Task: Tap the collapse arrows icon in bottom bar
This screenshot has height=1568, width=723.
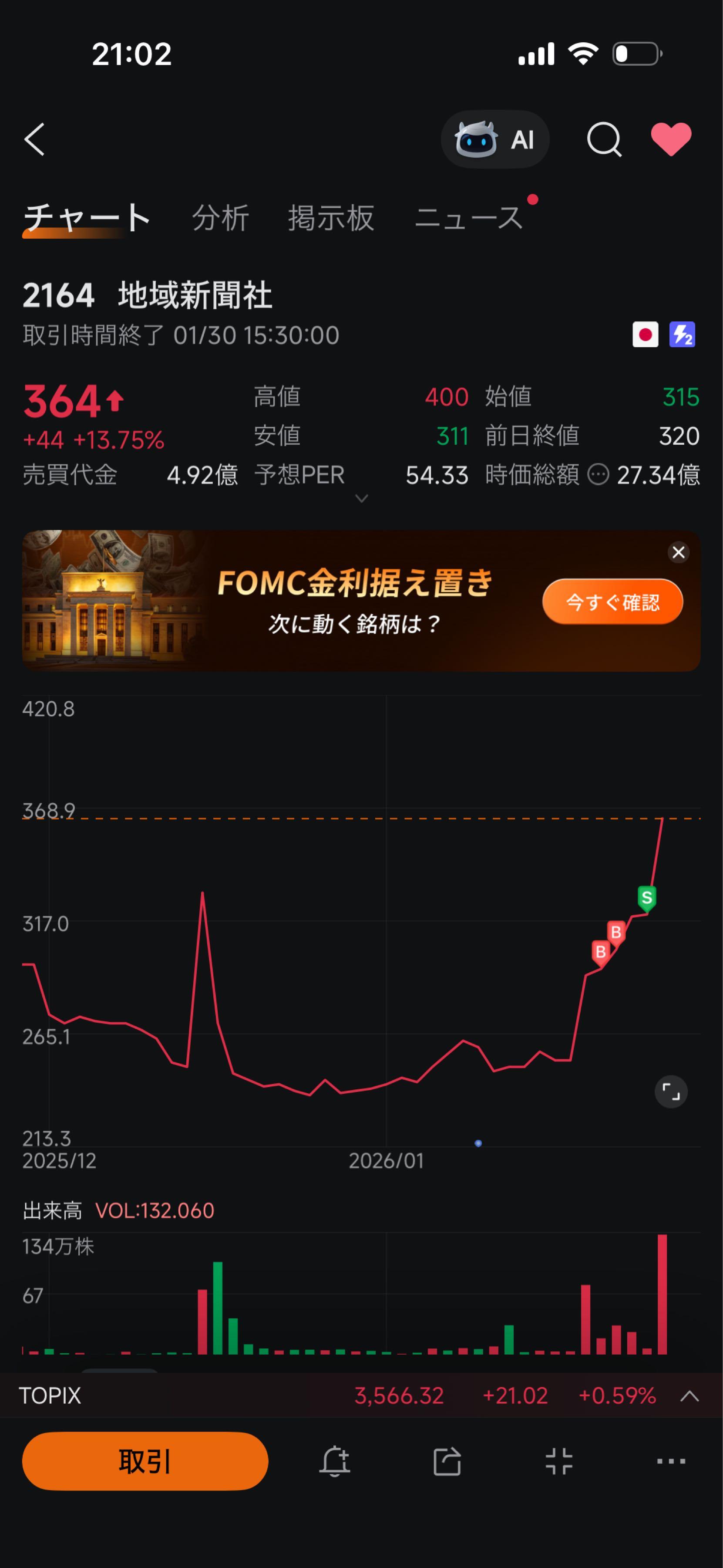Action: point(559,1461)
